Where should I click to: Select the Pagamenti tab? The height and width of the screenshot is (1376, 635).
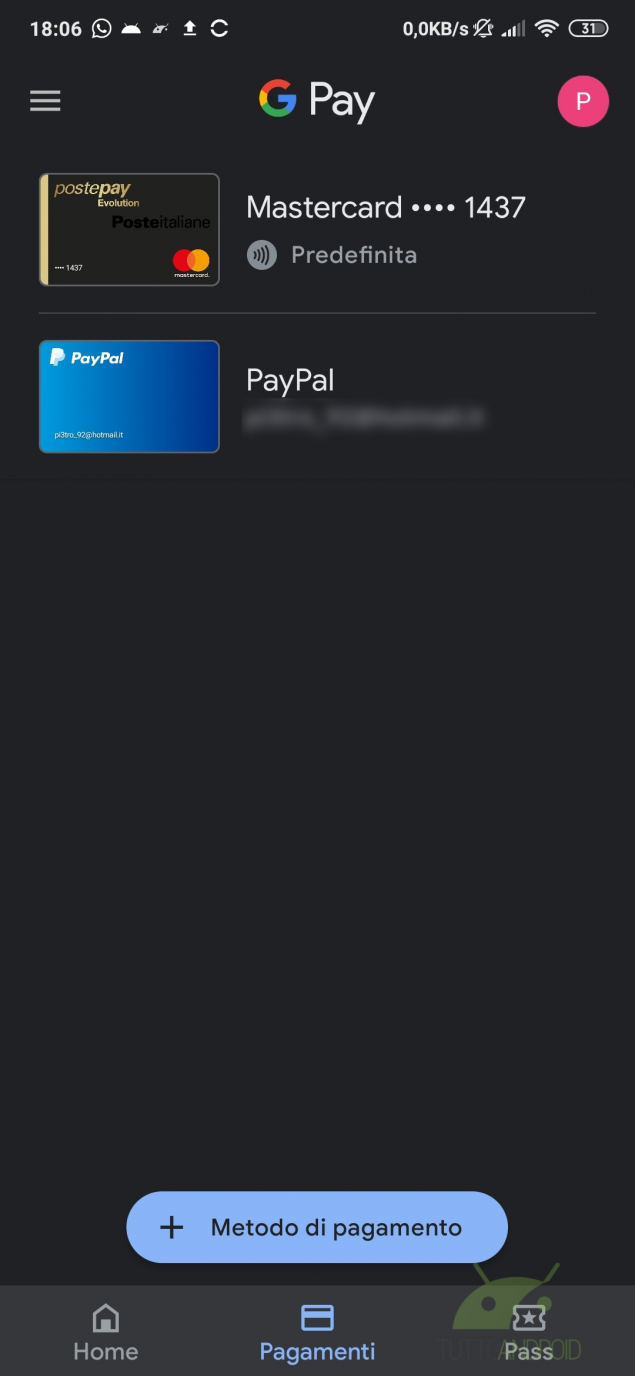[317, 1332]
